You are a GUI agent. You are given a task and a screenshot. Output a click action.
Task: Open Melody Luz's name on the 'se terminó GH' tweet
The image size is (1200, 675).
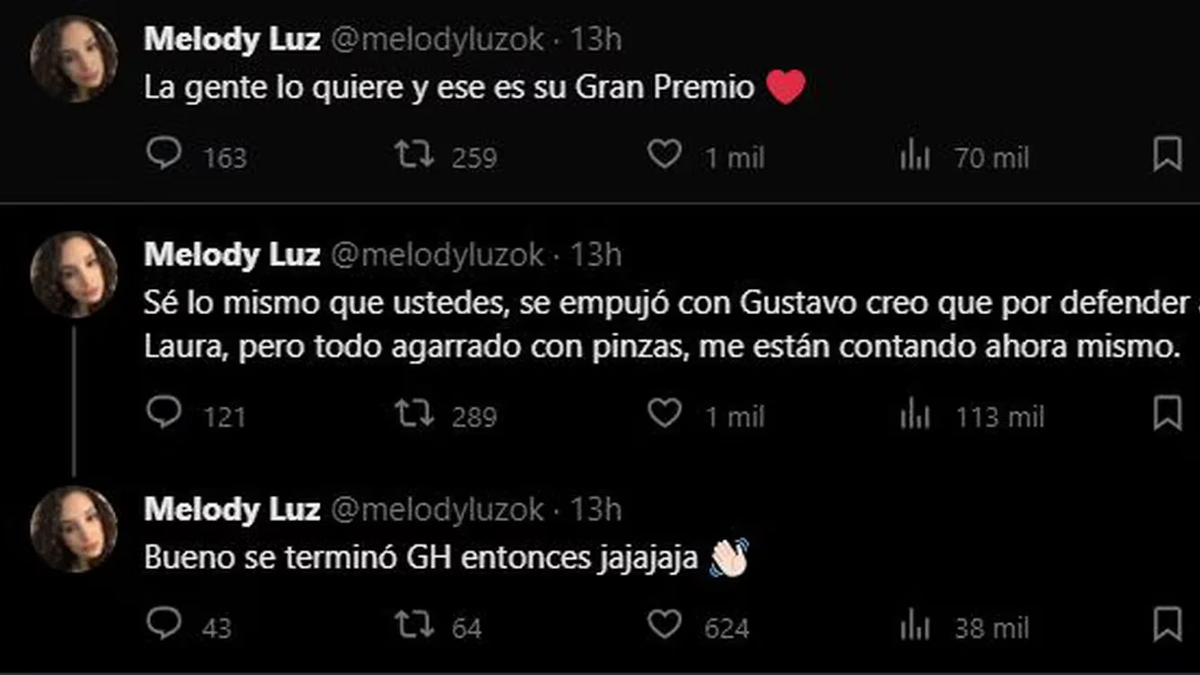[x=232, y=509]
